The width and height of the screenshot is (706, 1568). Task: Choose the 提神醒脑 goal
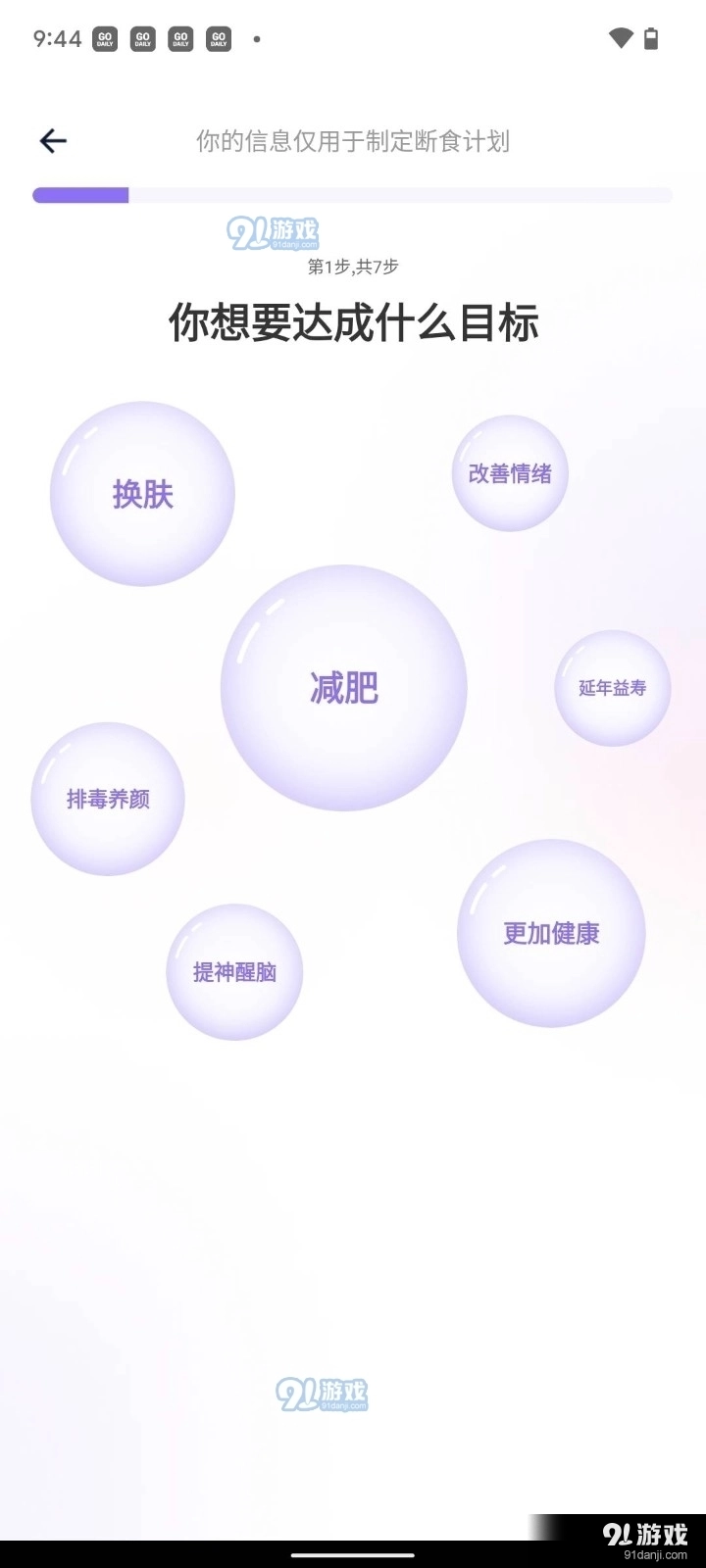(234, 971)
